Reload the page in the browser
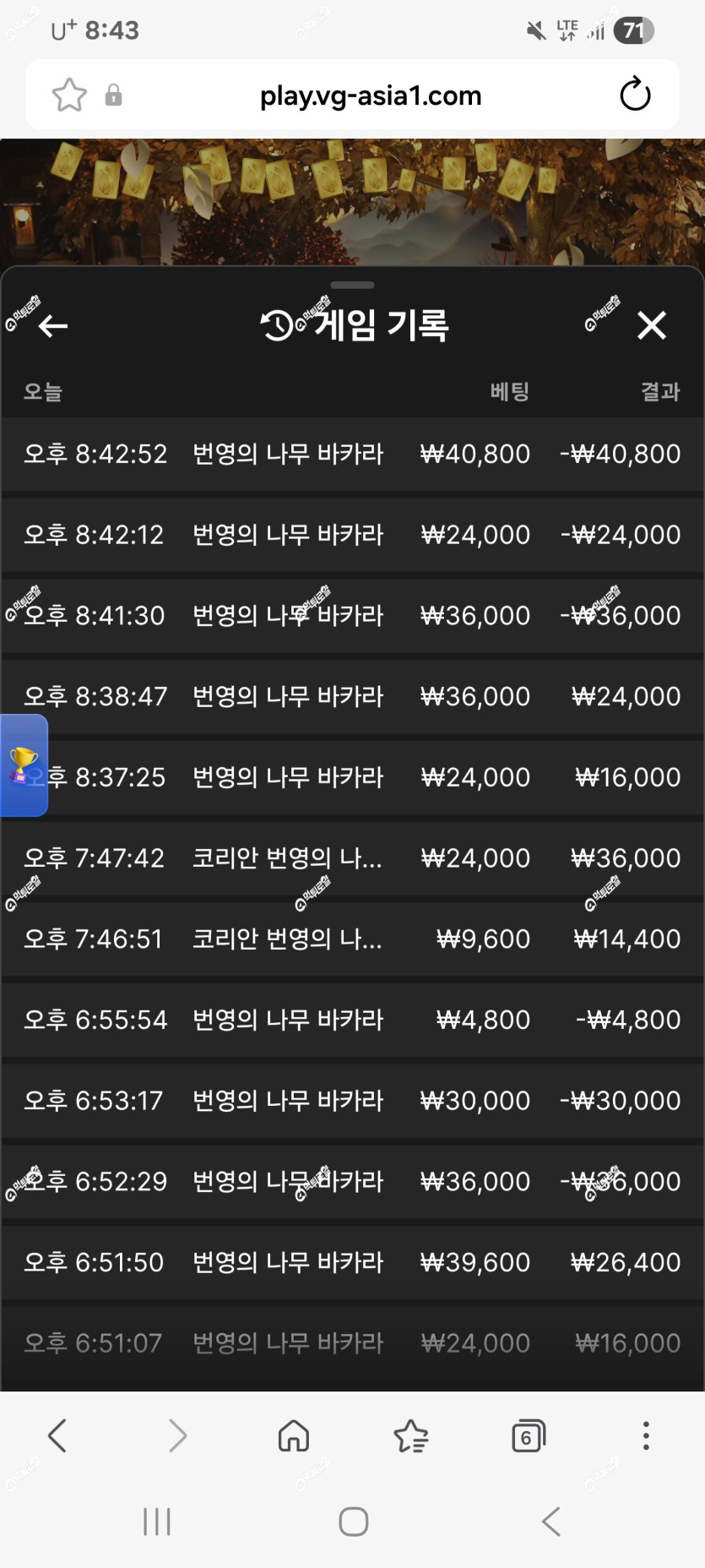The height and width of the screenshot is (1568, 705). point(635,95)
